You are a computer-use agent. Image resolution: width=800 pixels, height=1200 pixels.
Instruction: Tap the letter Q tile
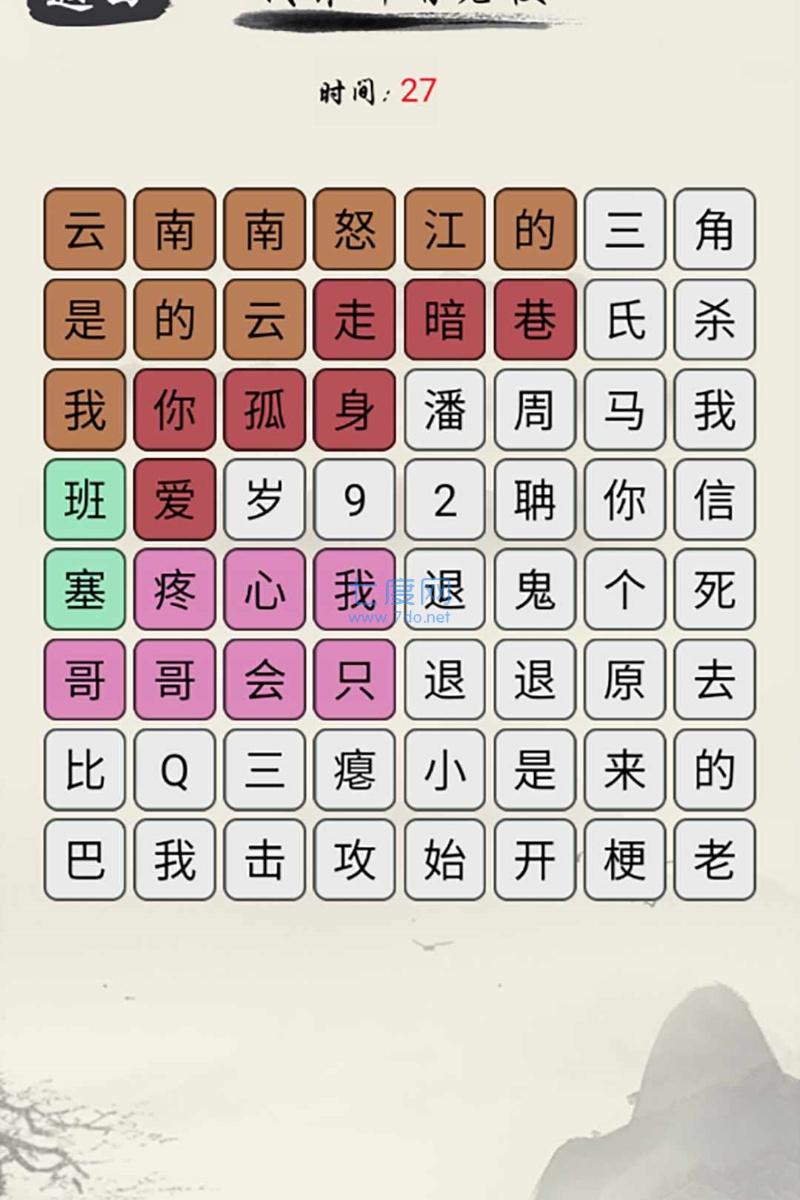tap(175, 770)
